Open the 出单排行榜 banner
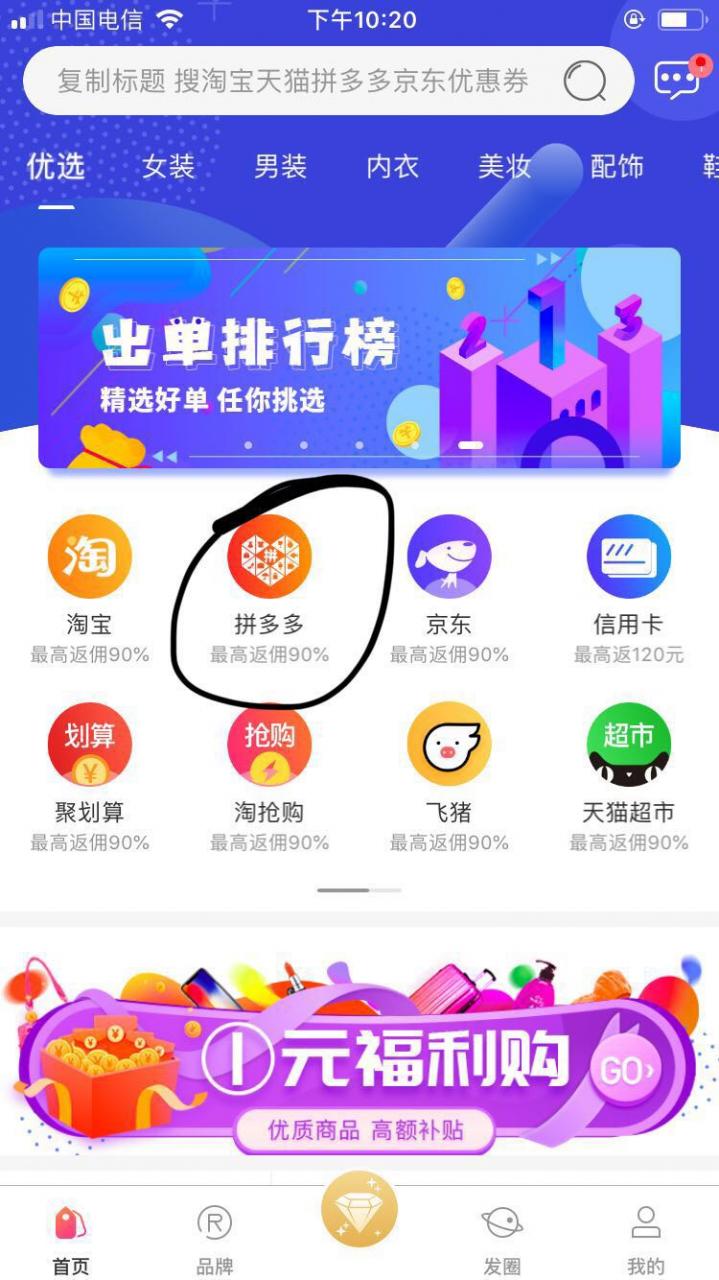Screen dimensions: 719x1280 (359, 358)
